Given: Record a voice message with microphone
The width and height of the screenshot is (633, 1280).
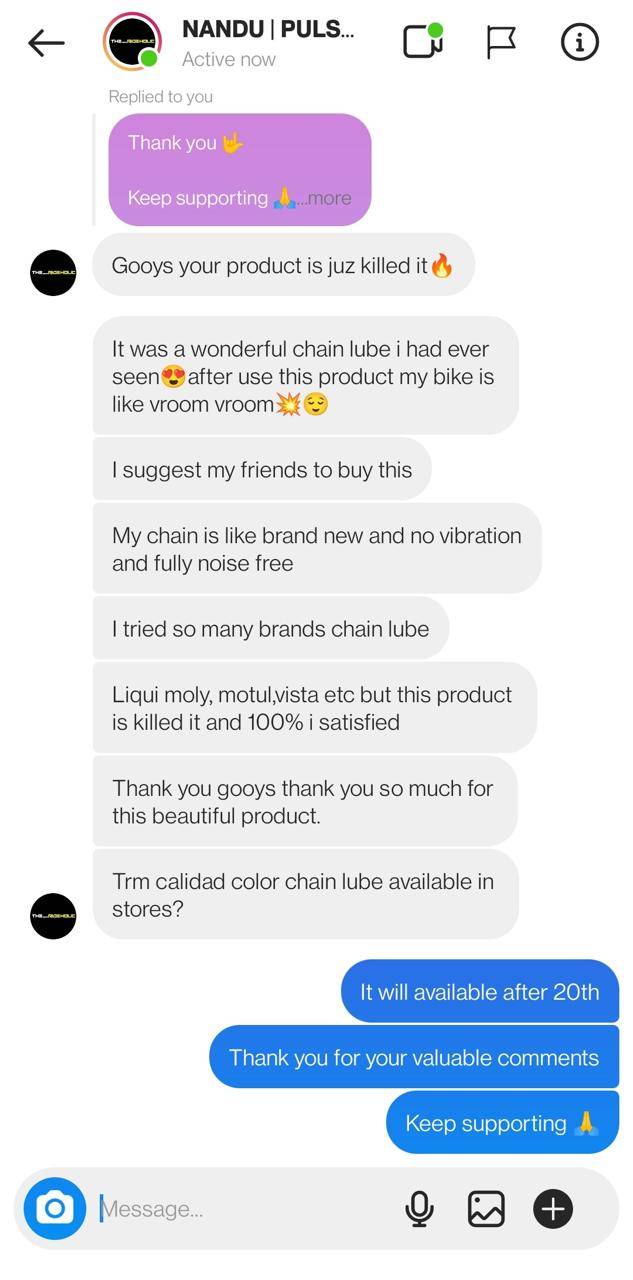Looking at the screenshot, I should click(x=419, y=1209).
